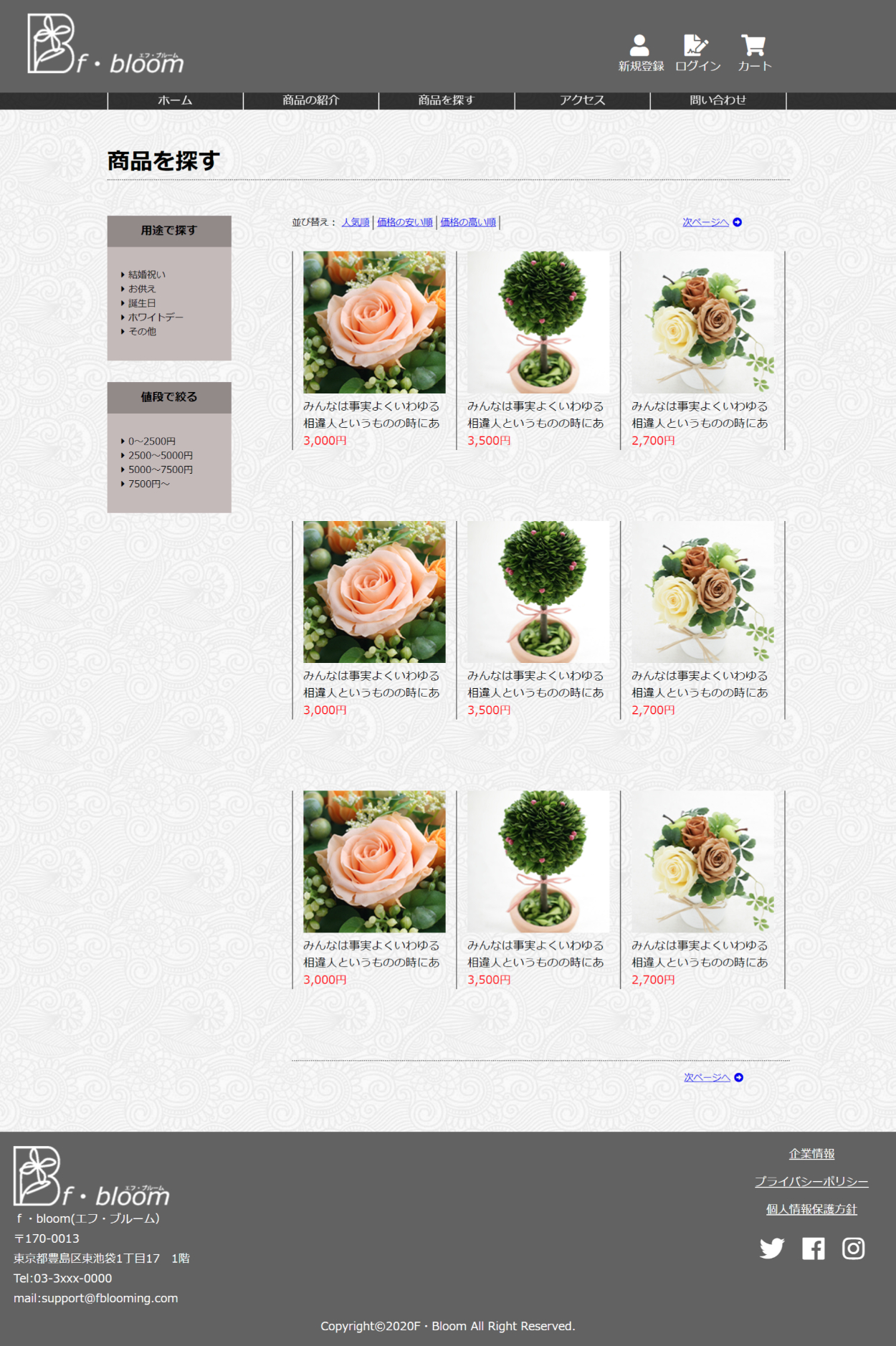Open the 問い合わせ contact page
This screenshot has height=1346, width=896.
[x=718, y=100]
